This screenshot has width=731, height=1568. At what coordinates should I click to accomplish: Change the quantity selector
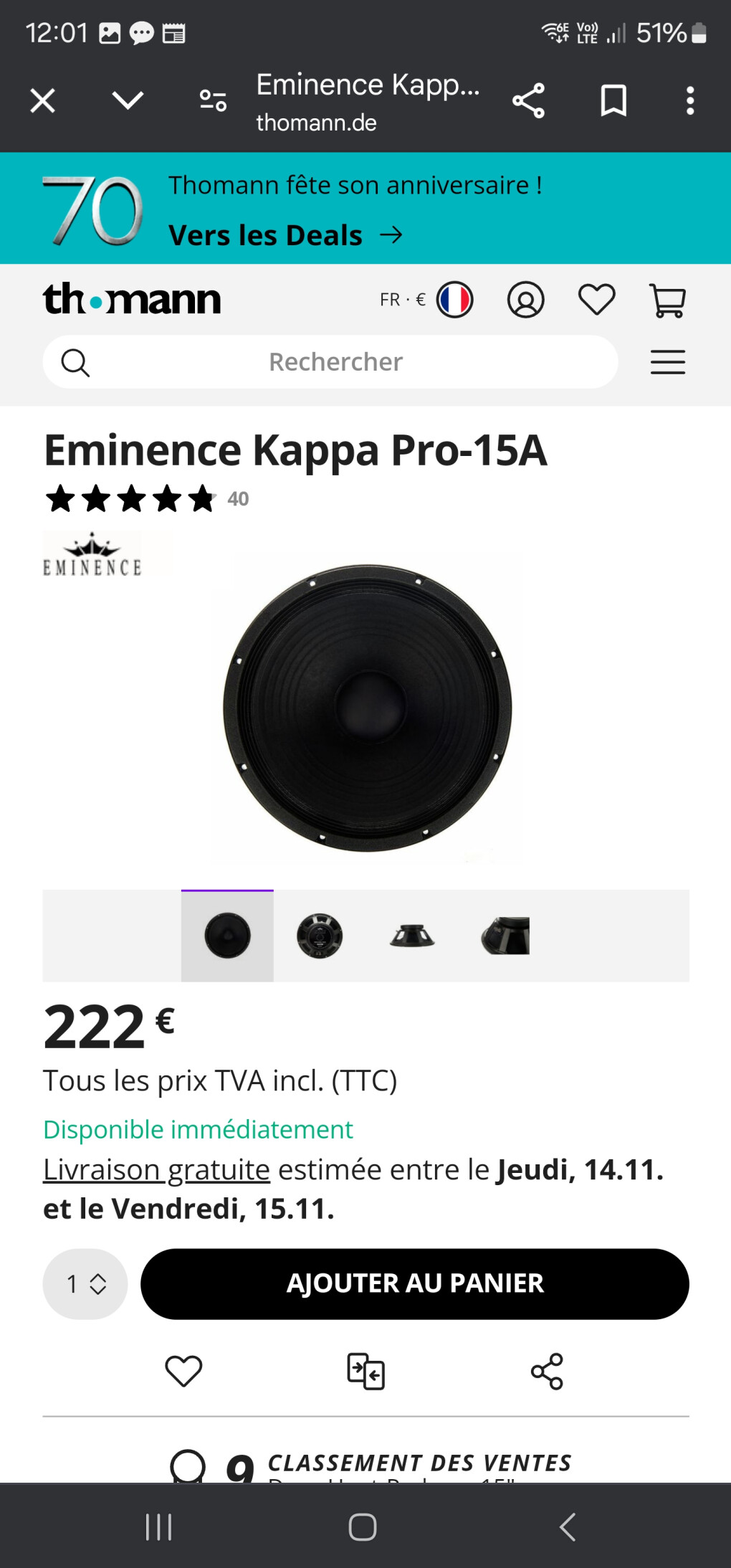[85, 1283]
